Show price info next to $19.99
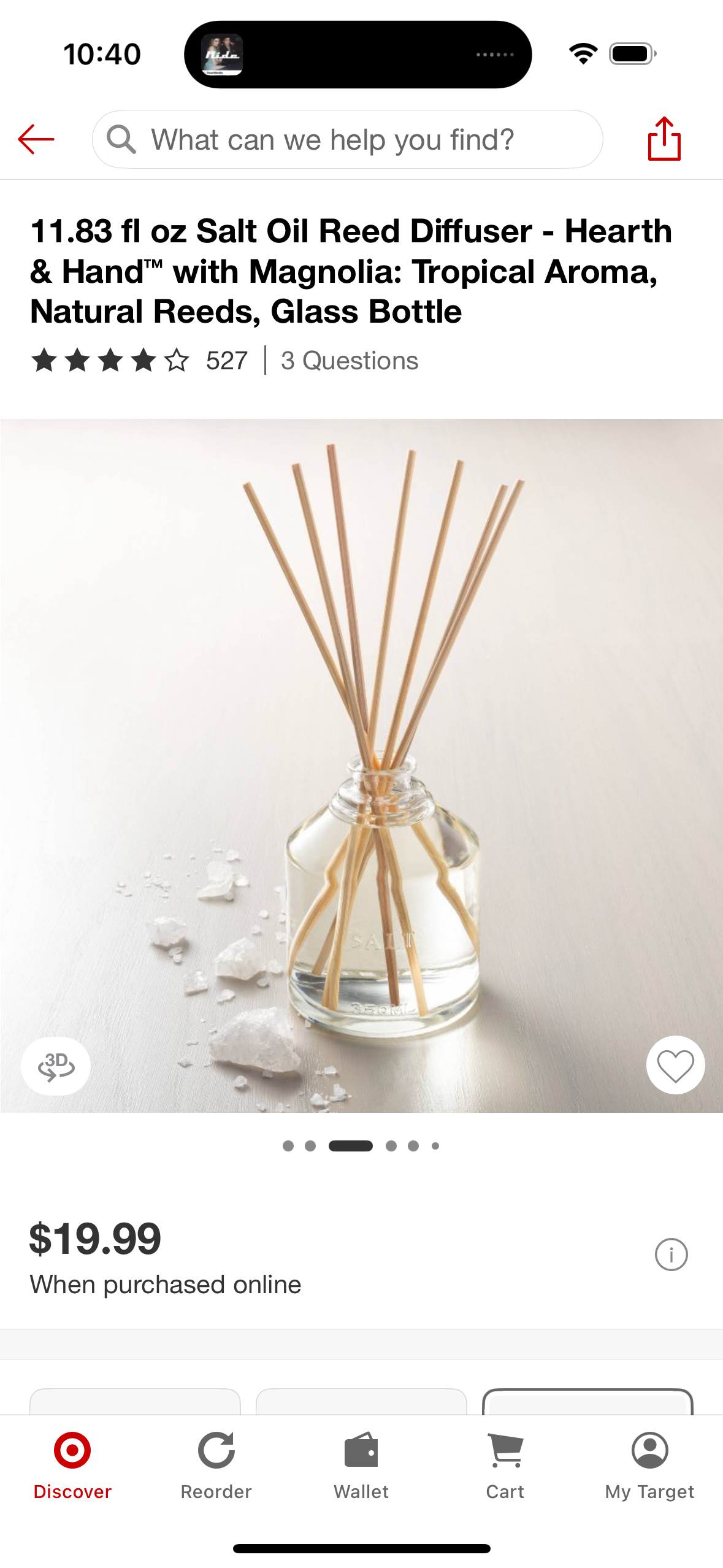The width and height of the screenshot is (723, 1568). pyautogui.click(x=671, y=1255)
